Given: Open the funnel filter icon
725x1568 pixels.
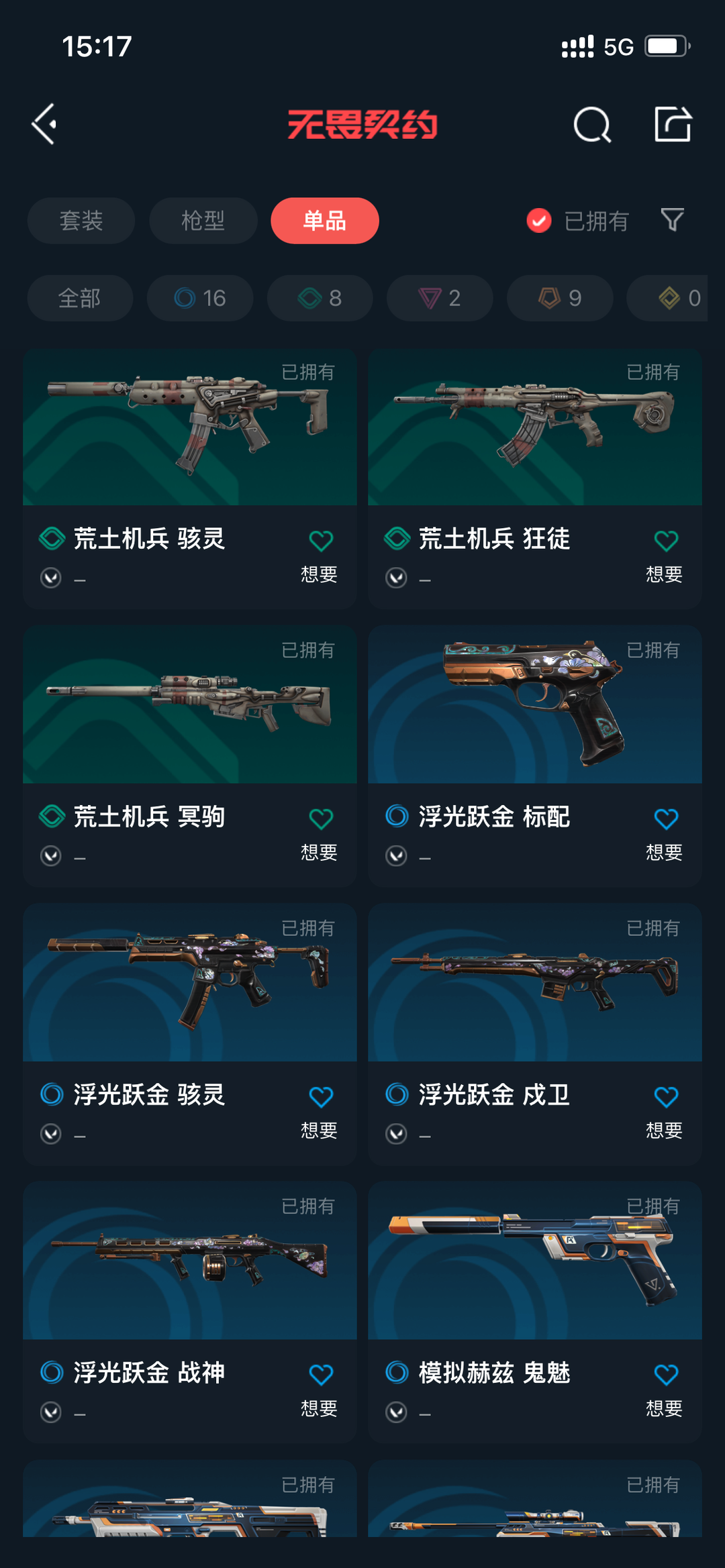Looking at the screenshot, I should pos(672,220).
